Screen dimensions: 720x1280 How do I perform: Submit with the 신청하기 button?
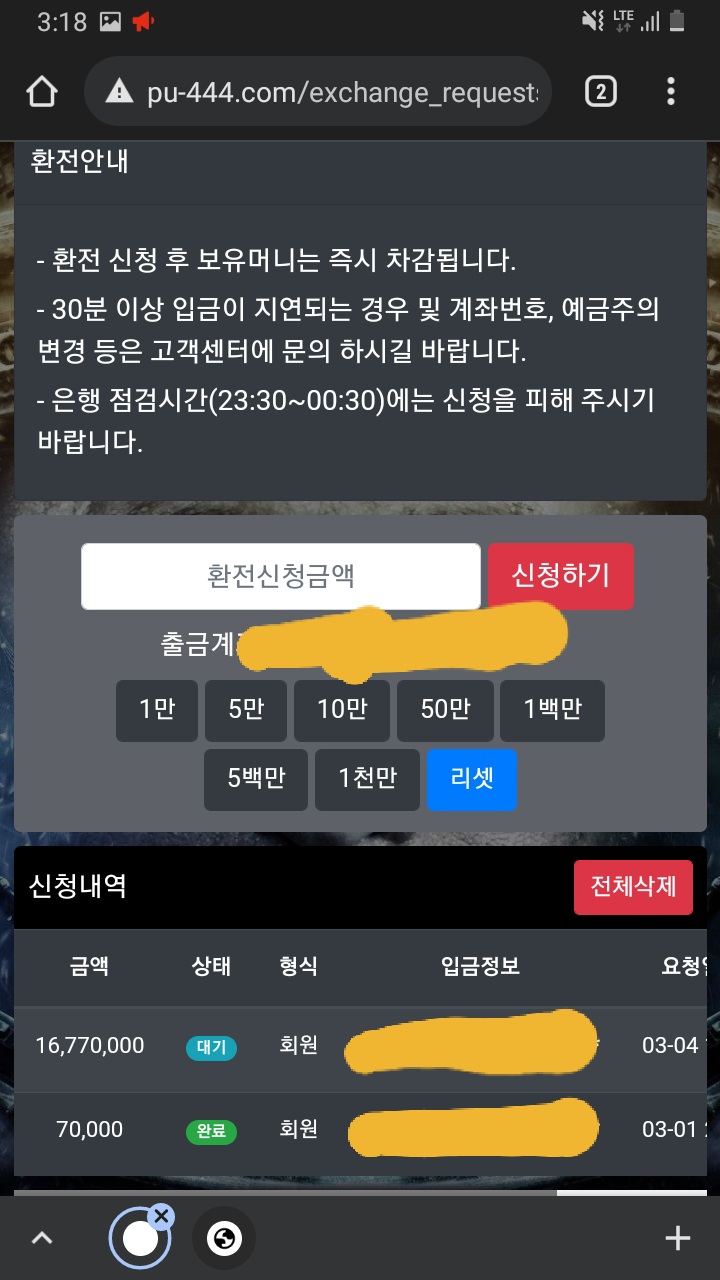point(560,575)
